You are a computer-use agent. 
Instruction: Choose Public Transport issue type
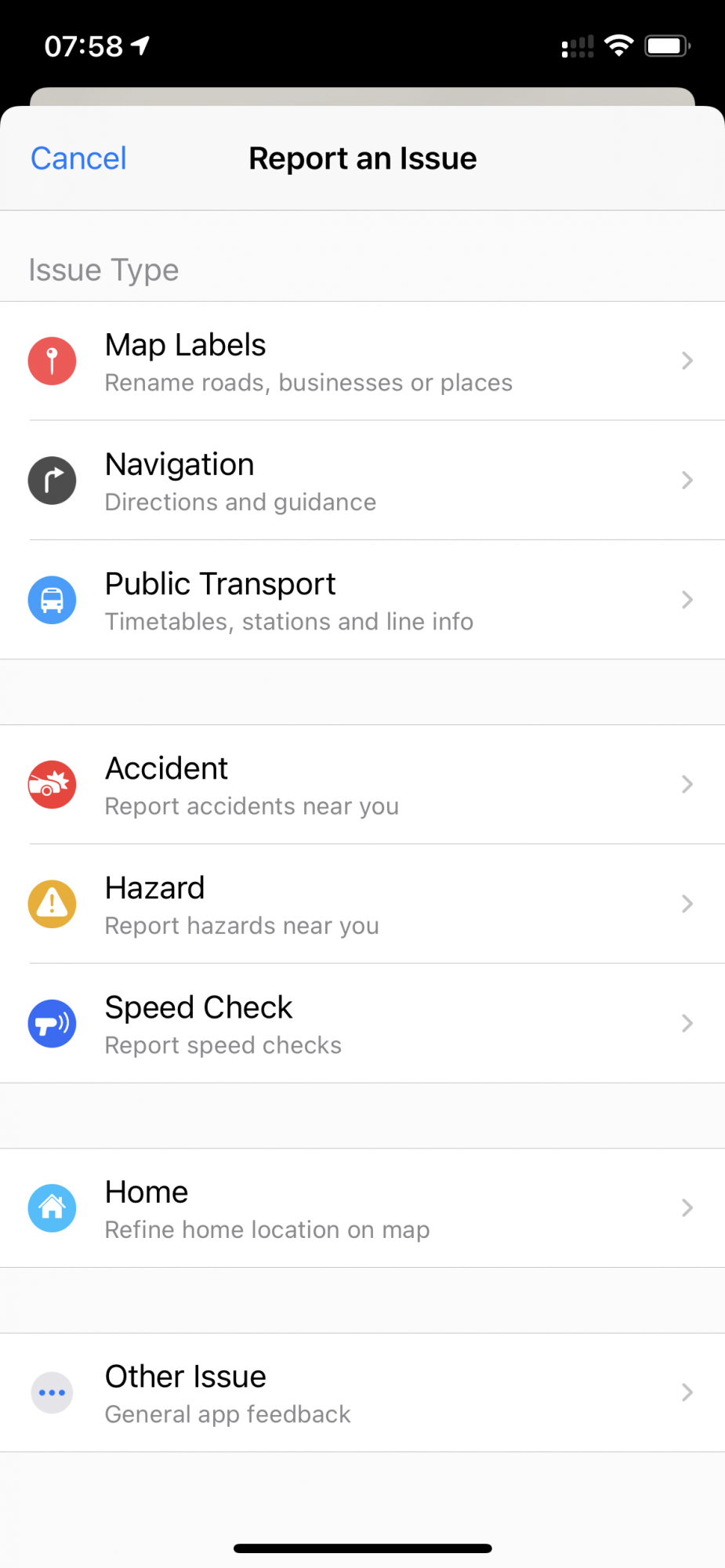(362, 601)
